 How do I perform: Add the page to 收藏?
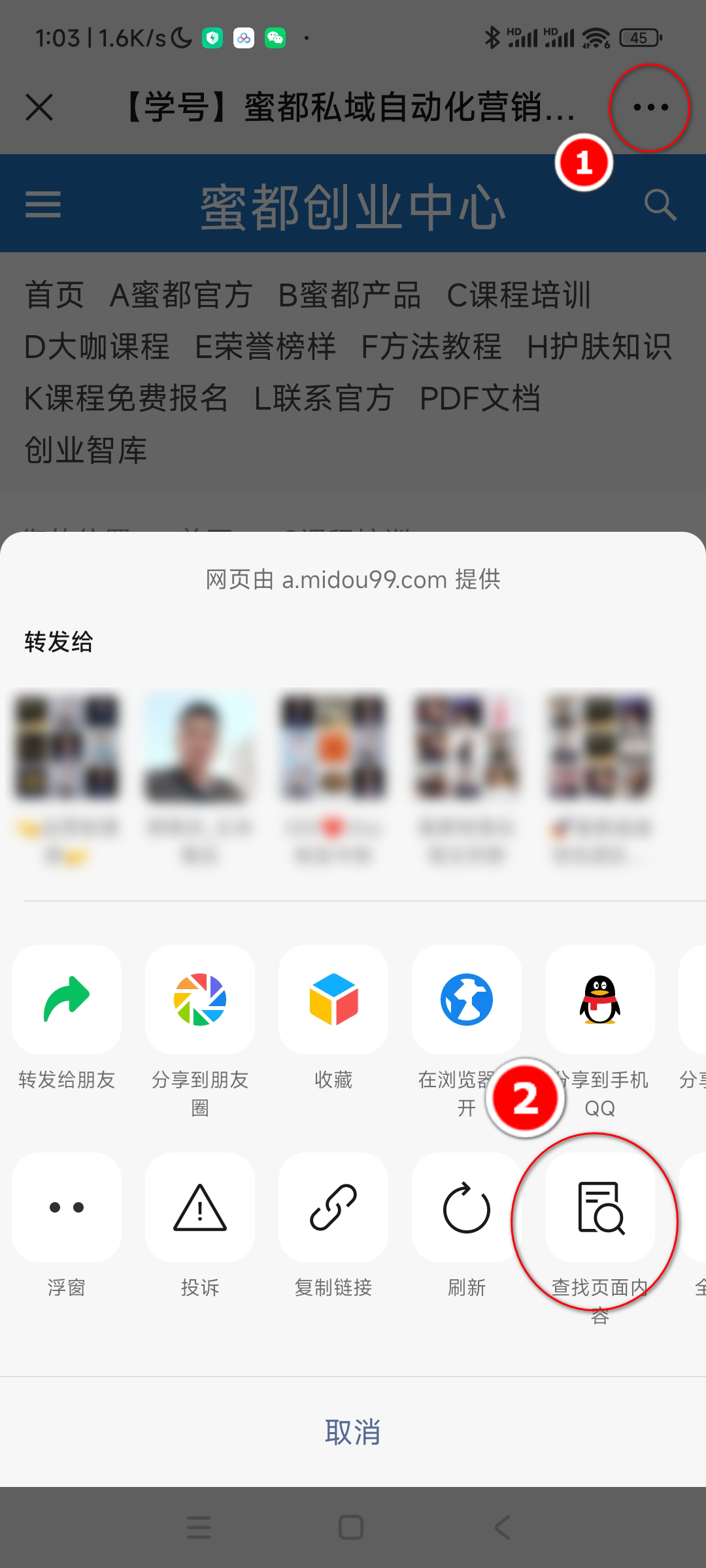[333, 1000]
